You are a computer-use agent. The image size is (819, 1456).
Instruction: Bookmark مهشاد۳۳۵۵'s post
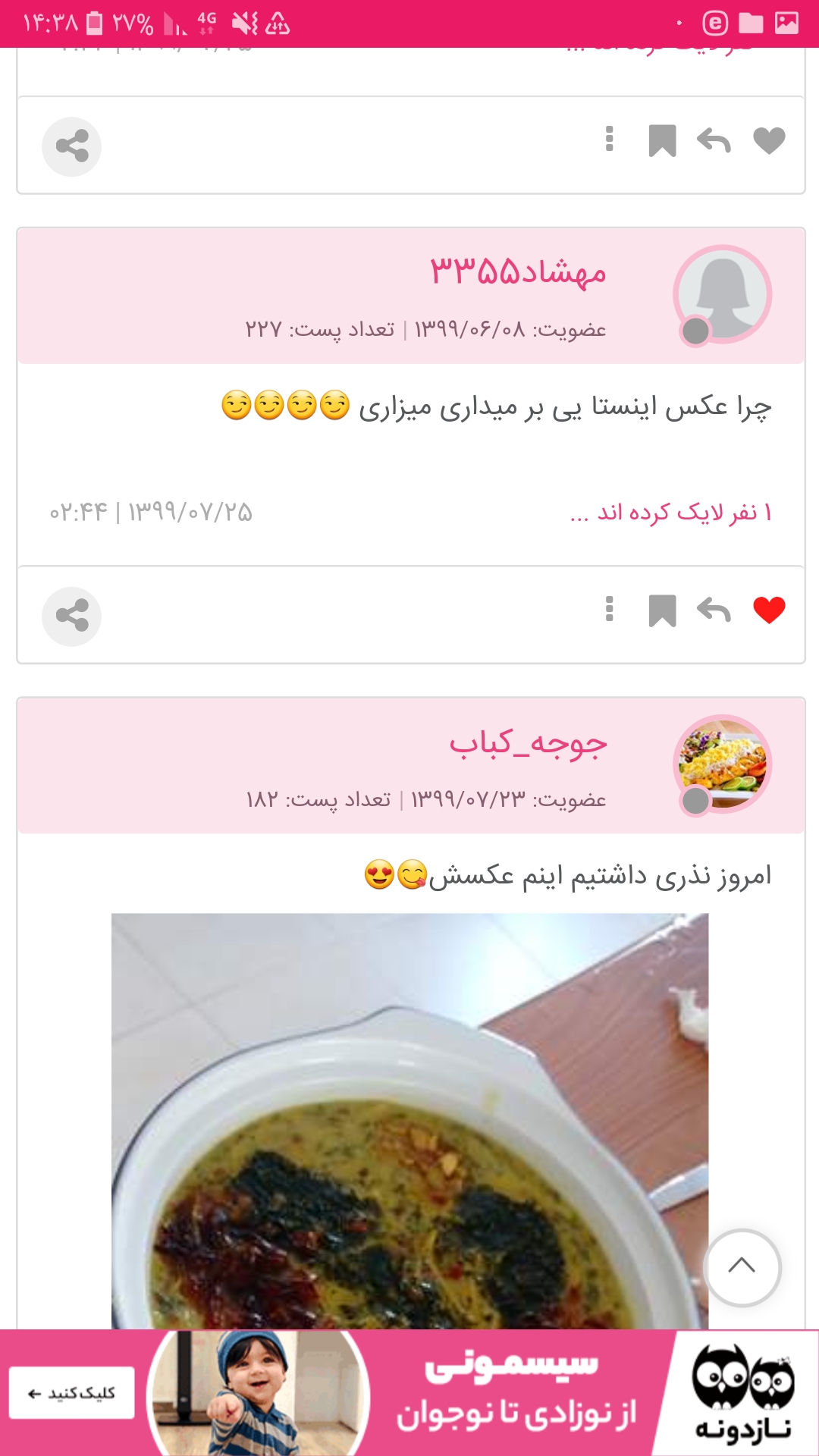click(662, 610)
